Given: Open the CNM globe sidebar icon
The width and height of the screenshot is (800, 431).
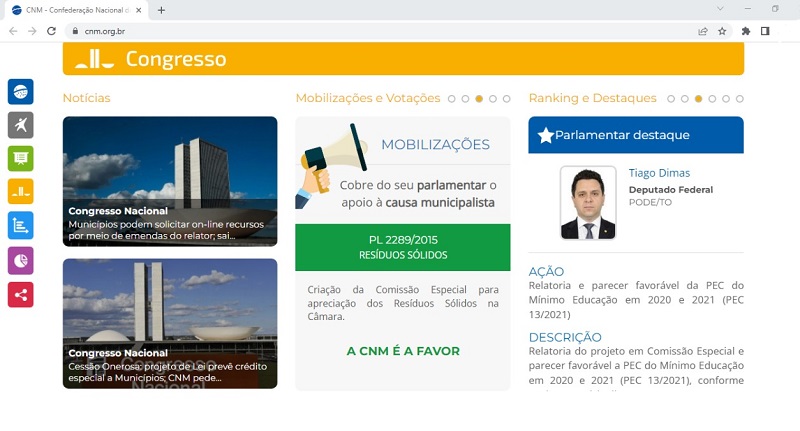Looking at the screenshot, I should click(x=20, y=92).
